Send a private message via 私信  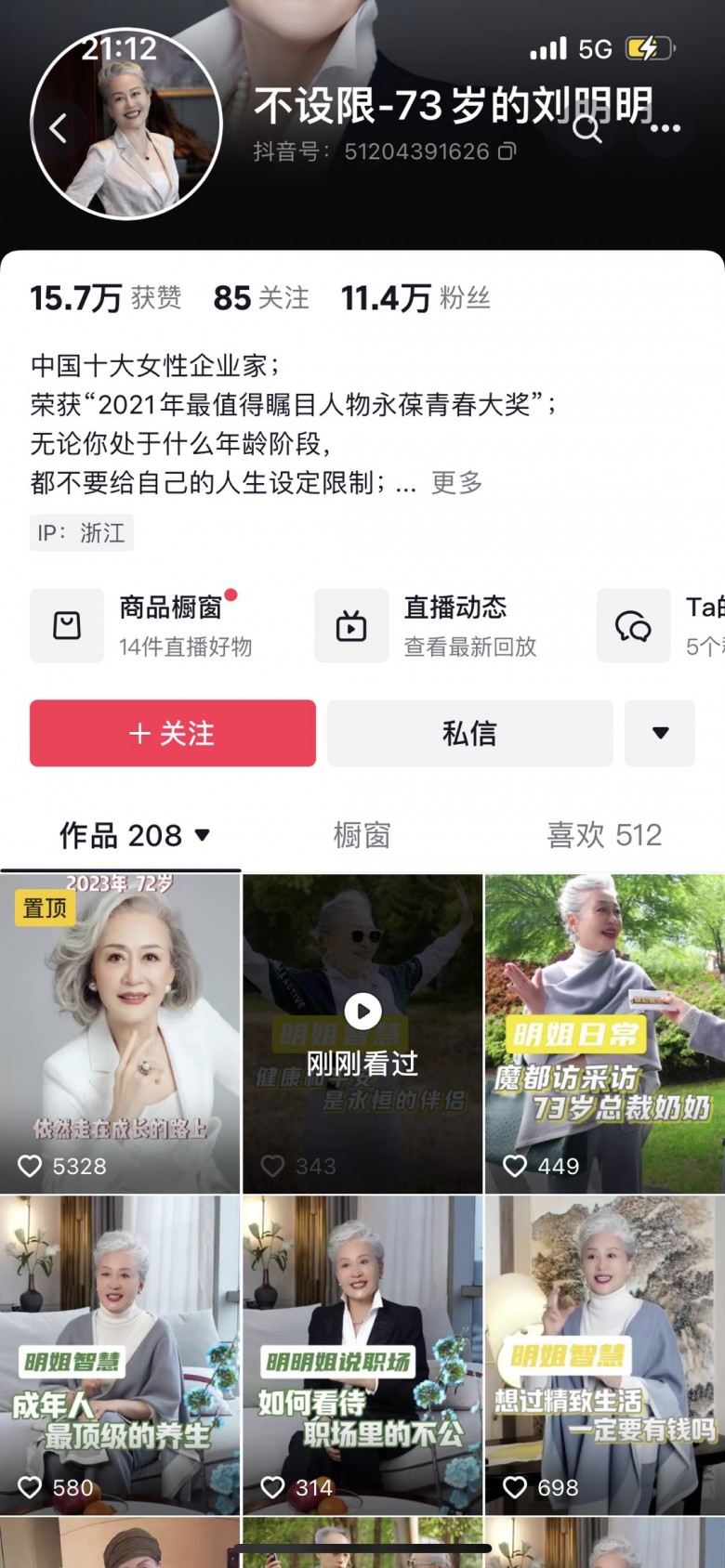pos(469,733)
